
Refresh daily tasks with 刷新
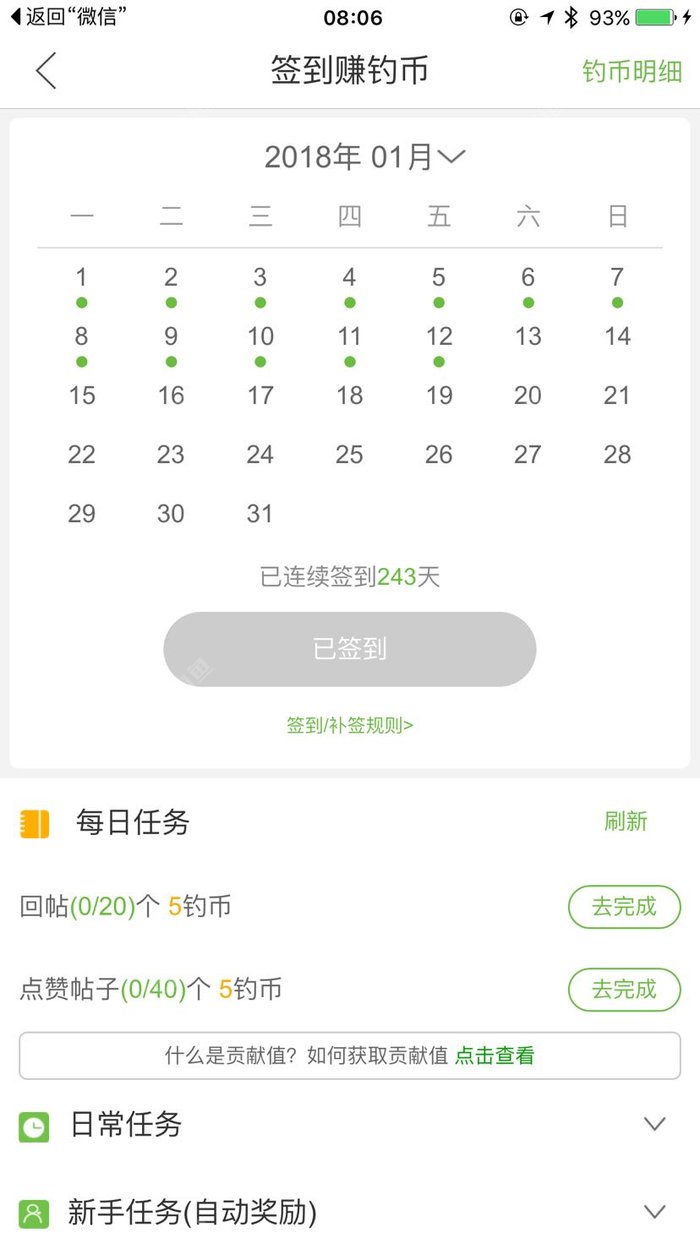pyautogui.click(x=626, y=822)
